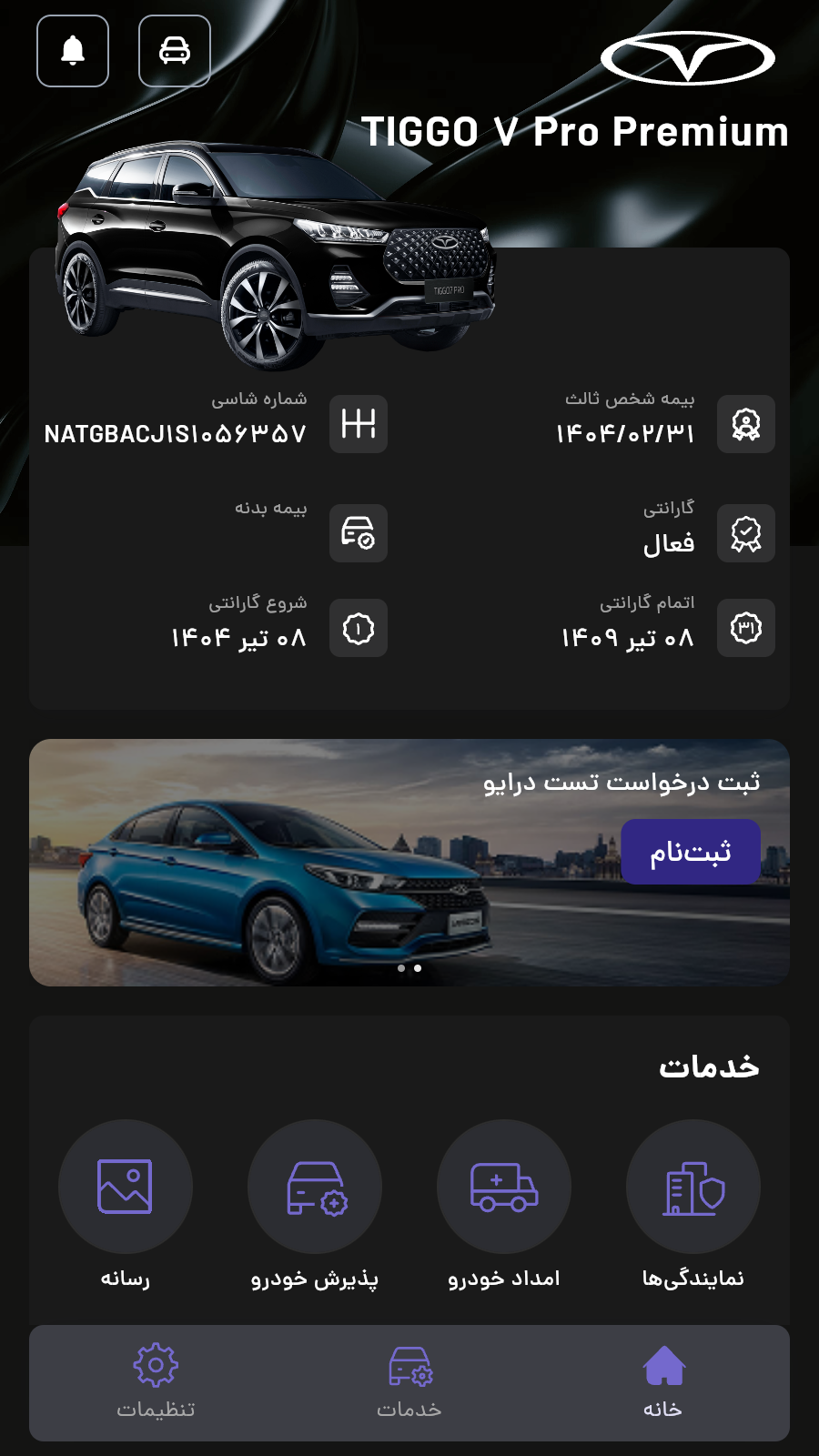Open the notifications bell
This screenshot has height=1456, width=819.
click(73, 51)
